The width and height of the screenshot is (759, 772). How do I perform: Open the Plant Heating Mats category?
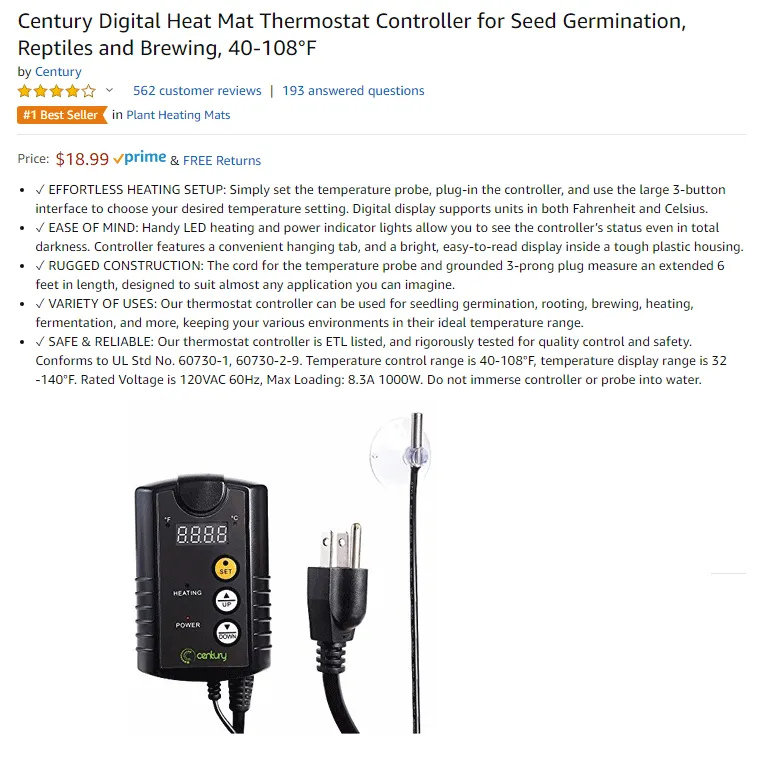coord(178,115)
